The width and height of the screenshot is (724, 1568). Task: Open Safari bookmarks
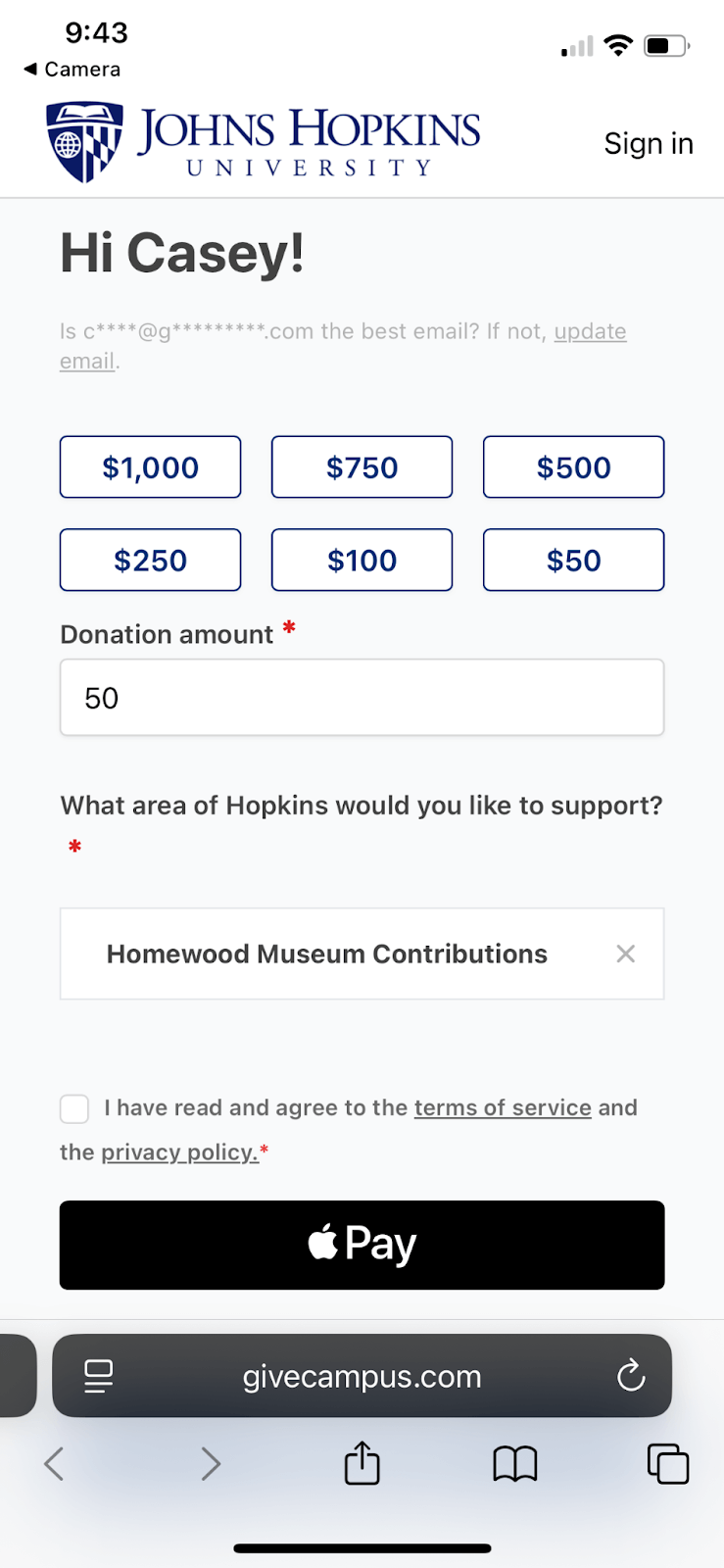[514, 1463]
